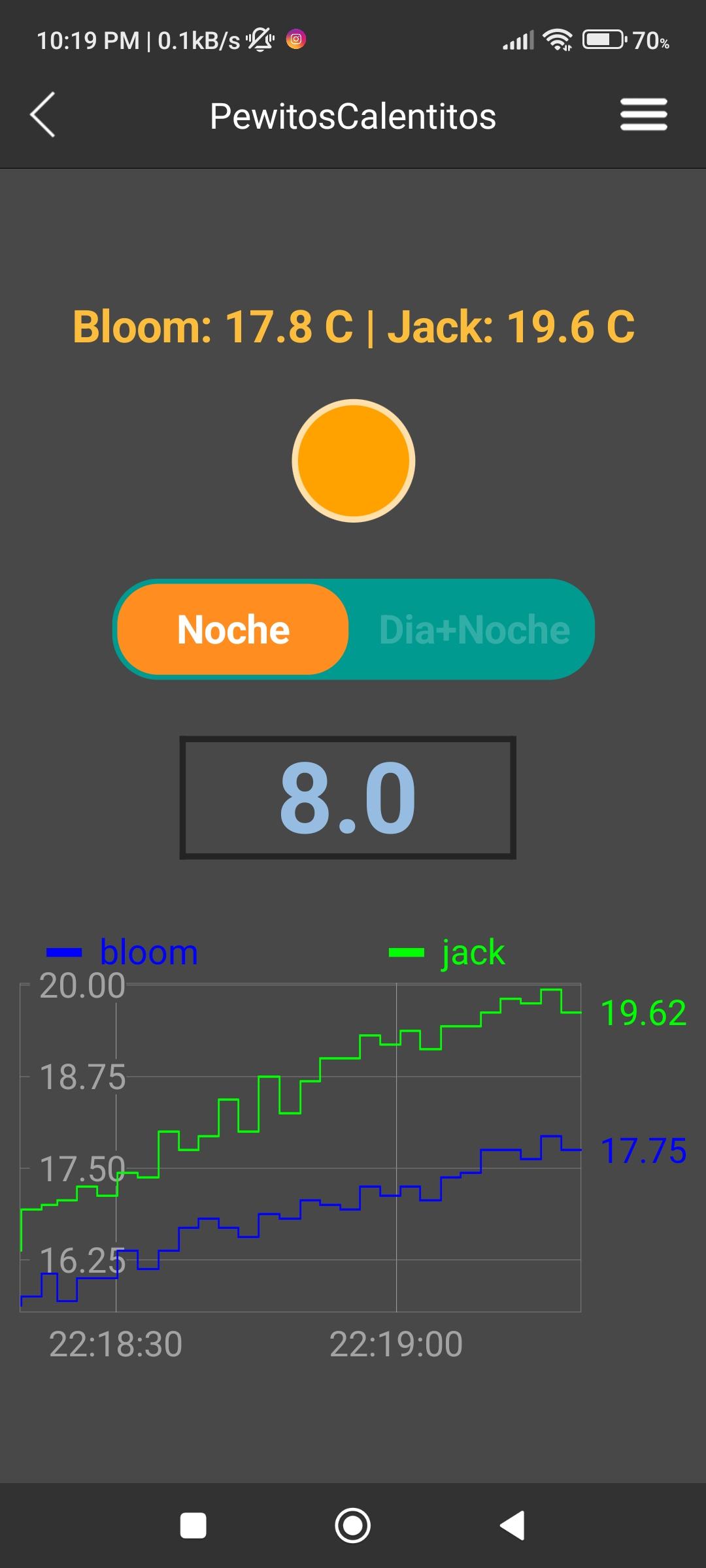Select the Noche mode
706x1568 pixels.
tap(233, 630)
